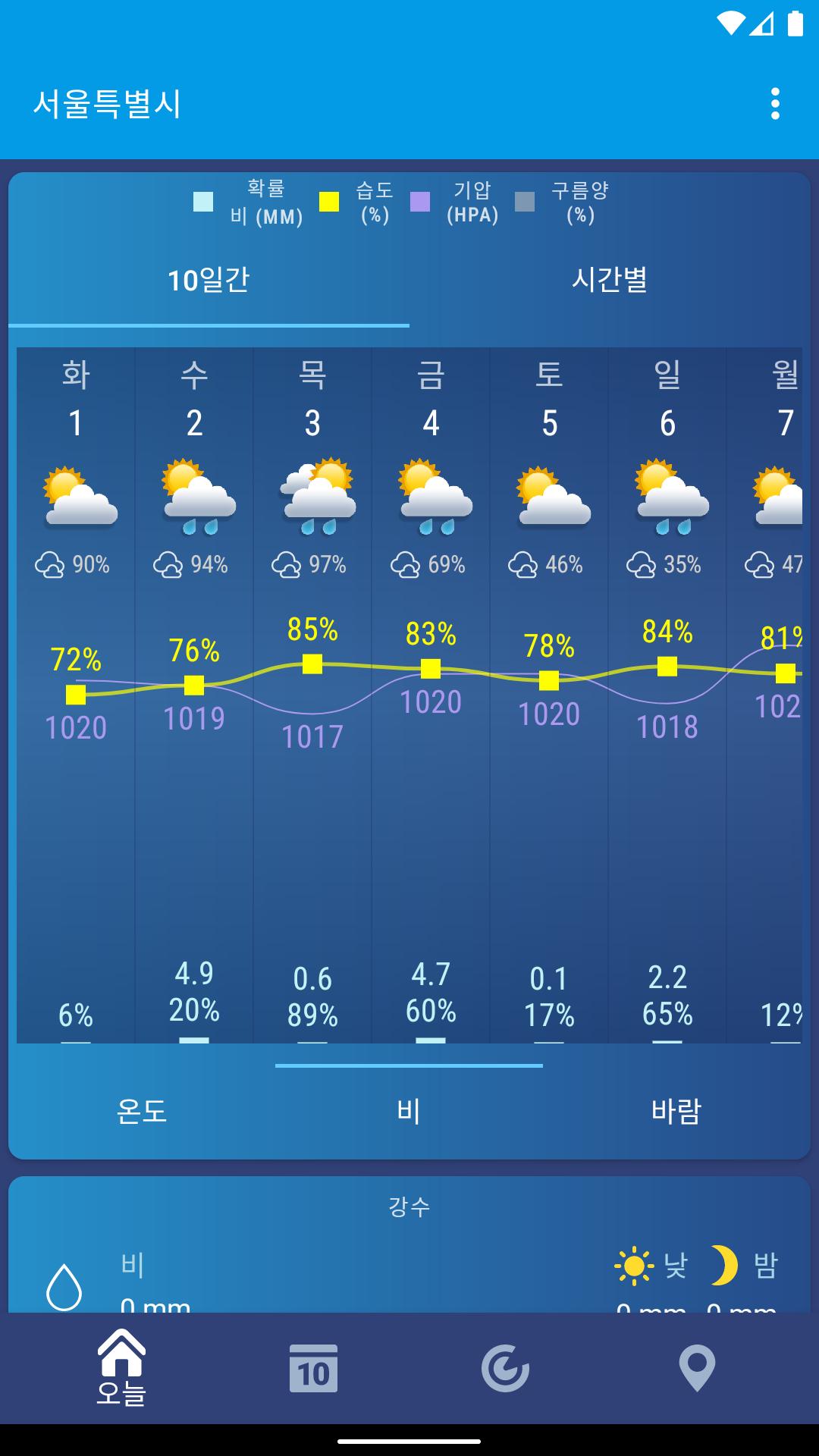The width and height of the screenshot is (819, 1456).
Task: Select the 온도 temperature tab
Action: (142, 1111)
